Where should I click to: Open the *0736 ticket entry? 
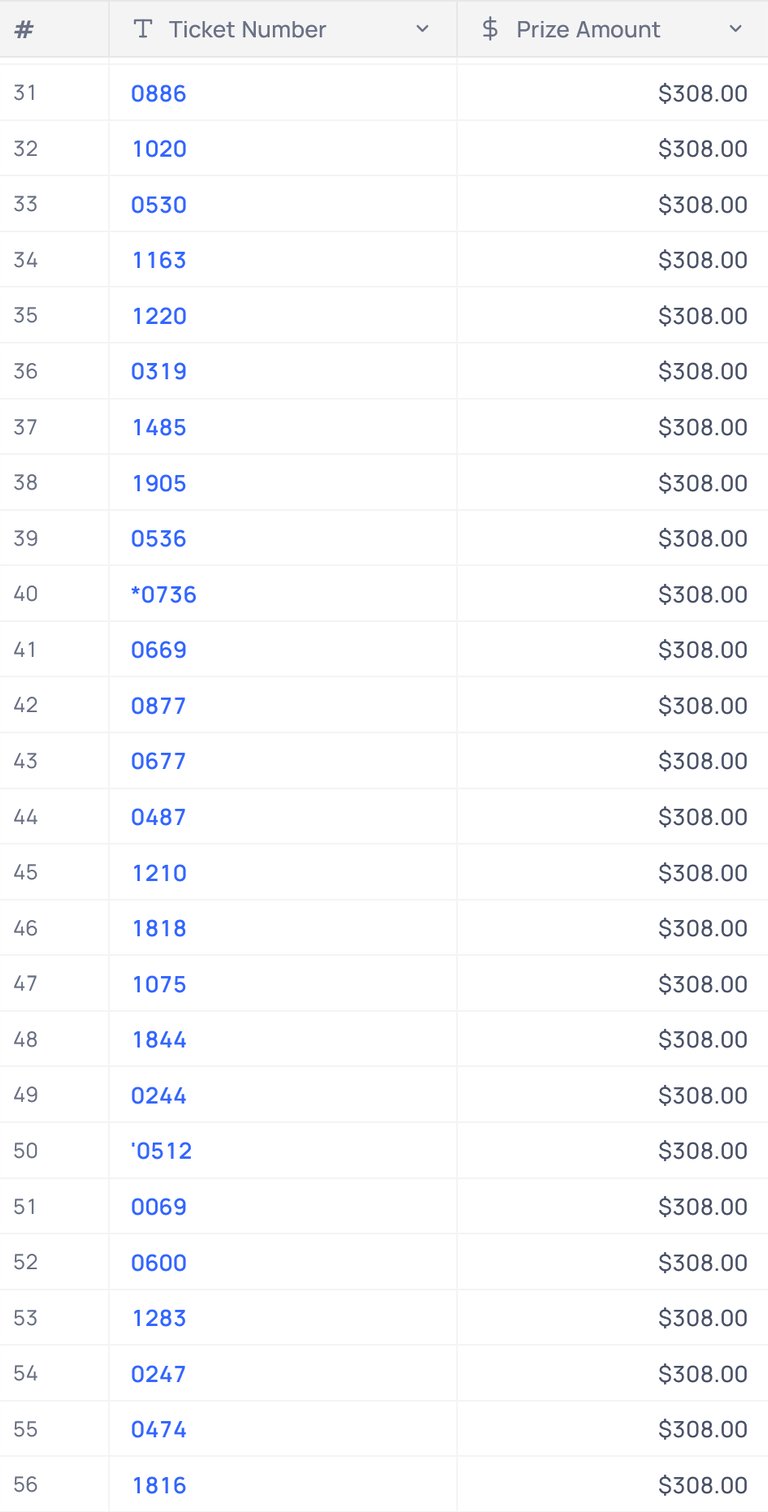click(x=164, y=594)
